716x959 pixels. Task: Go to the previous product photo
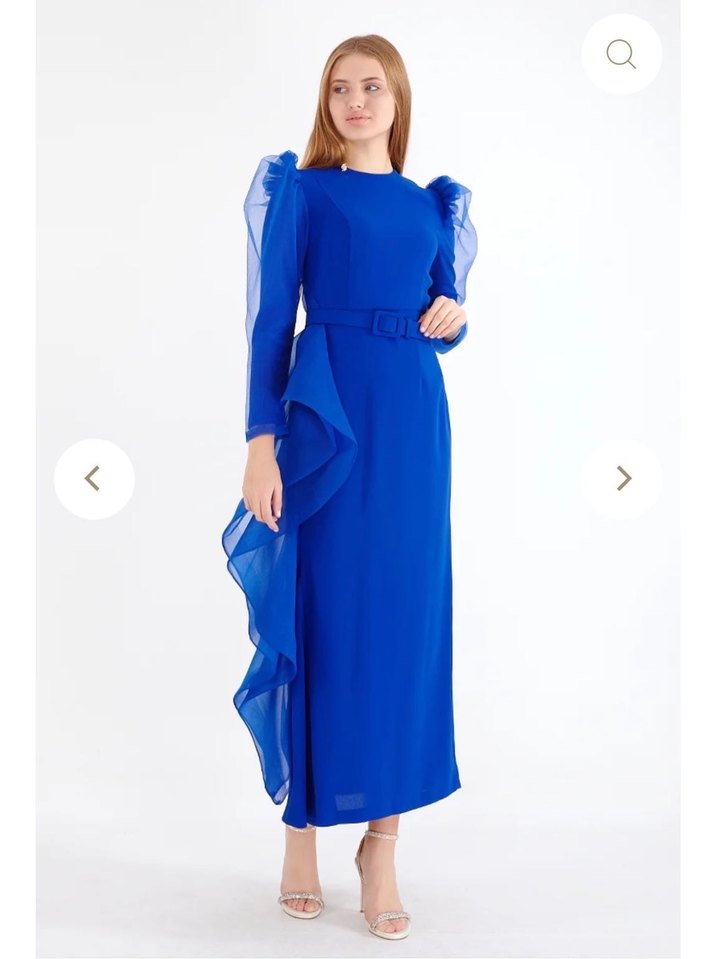click(x=94, y=479)
